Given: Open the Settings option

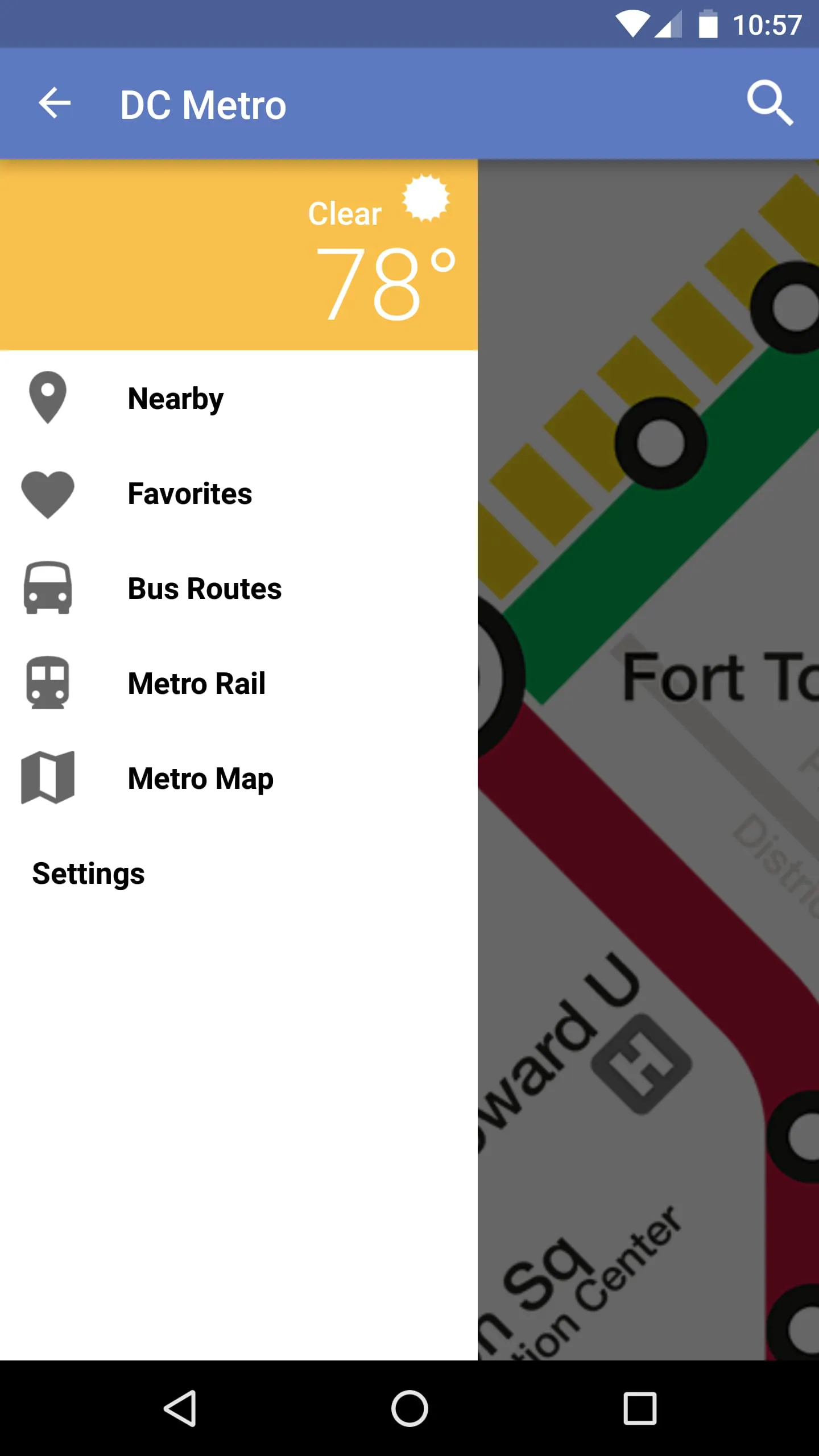Looking at the screenshot, I should tap(89, 874).
